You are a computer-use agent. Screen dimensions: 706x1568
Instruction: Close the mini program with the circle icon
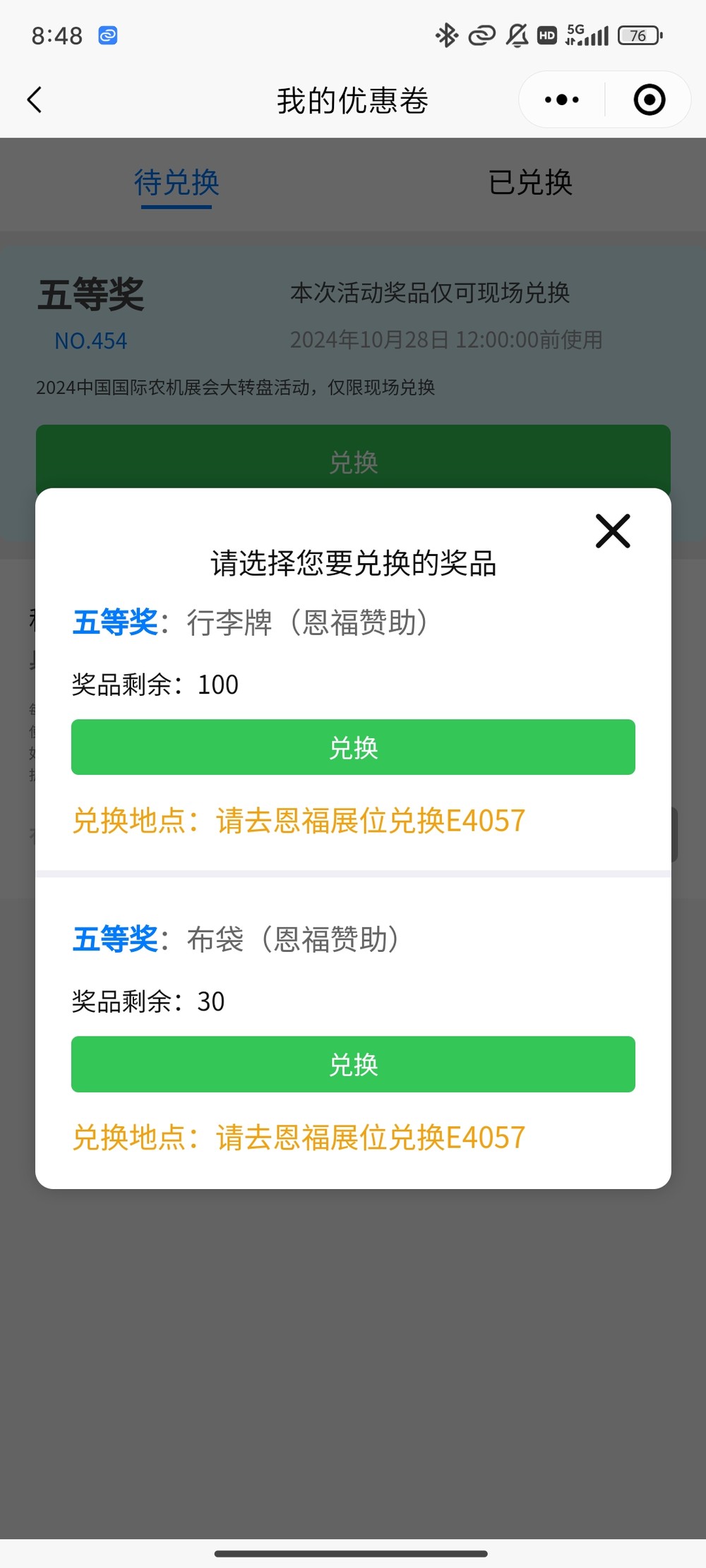tap(650, 99)
